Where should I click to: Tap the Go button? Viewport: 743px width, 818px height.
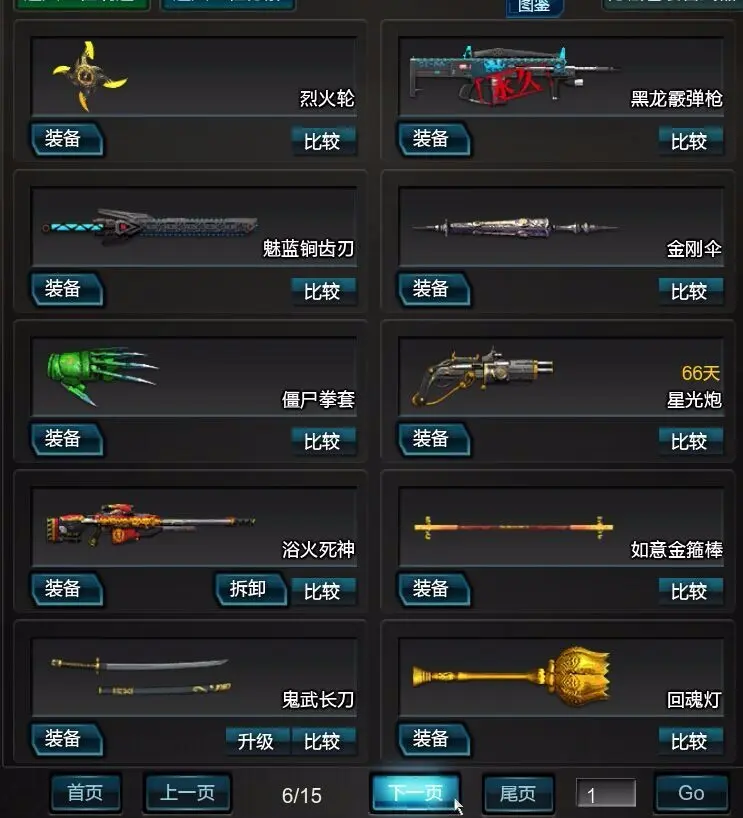[x=691, y=794]
